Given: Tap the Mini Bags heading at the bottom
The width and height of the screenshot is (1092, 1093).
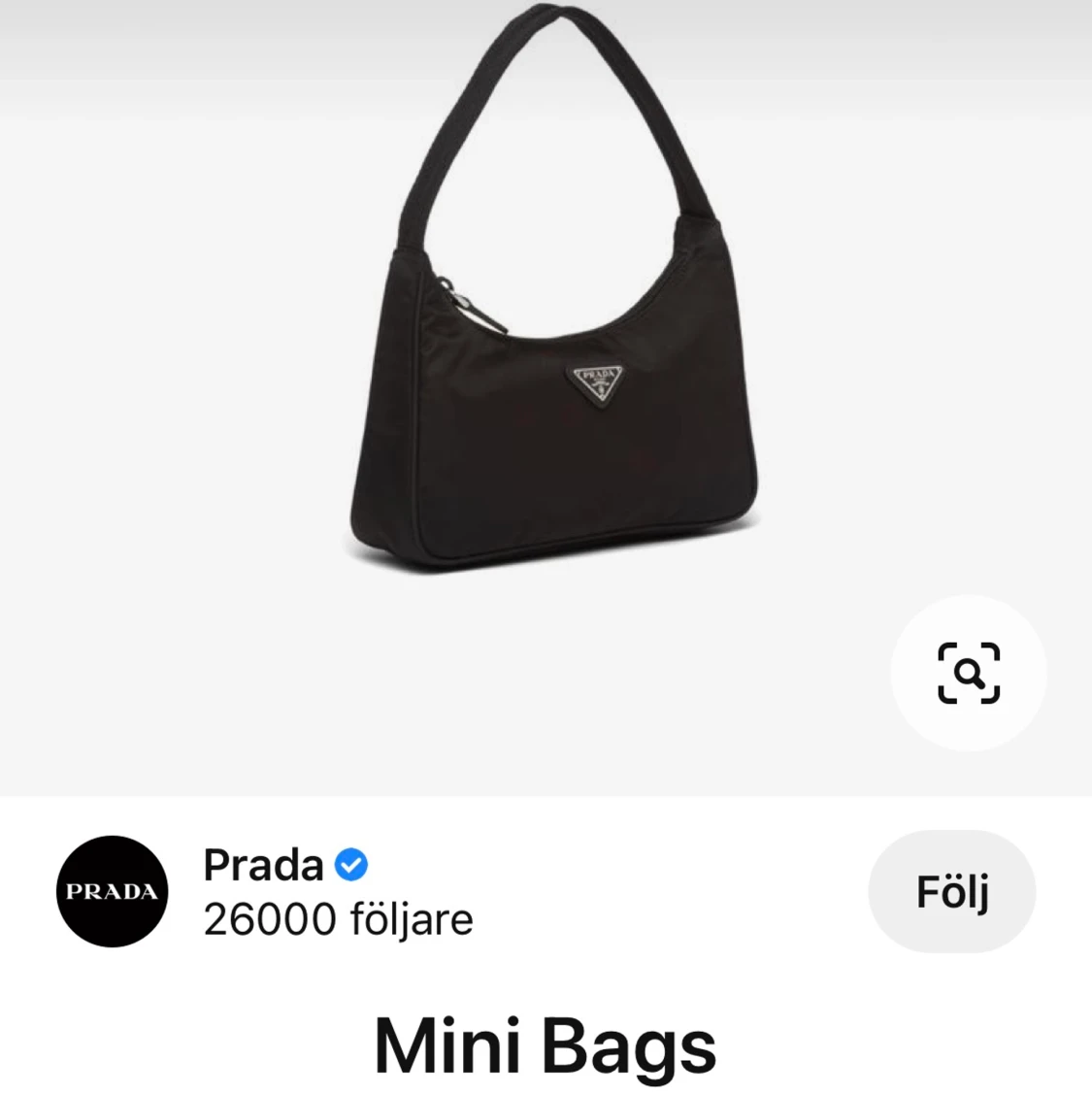Looking at the screenshot, I should coord(546,1045).
